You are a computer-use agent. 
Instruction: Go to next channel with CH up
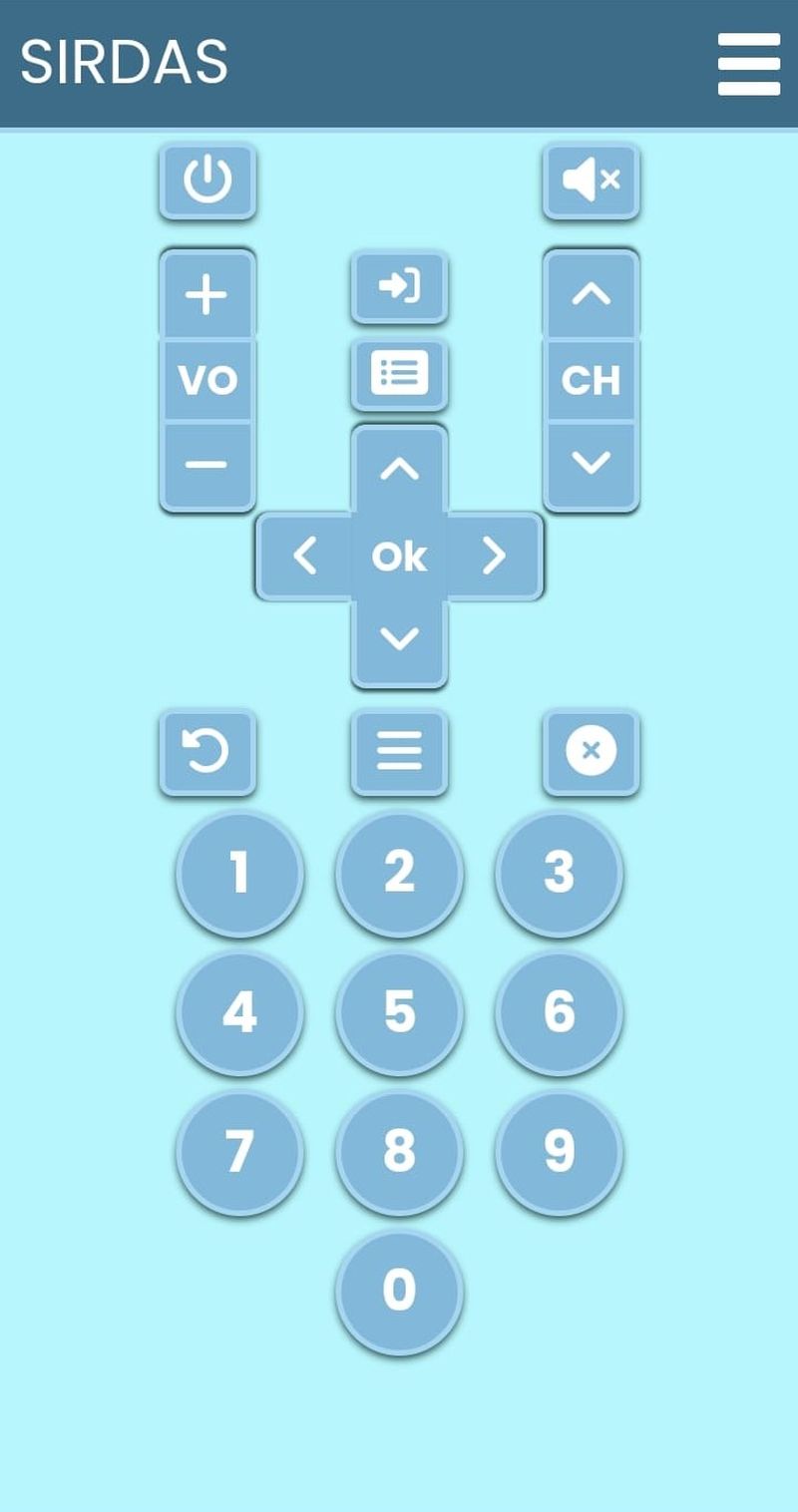[591, 295]
